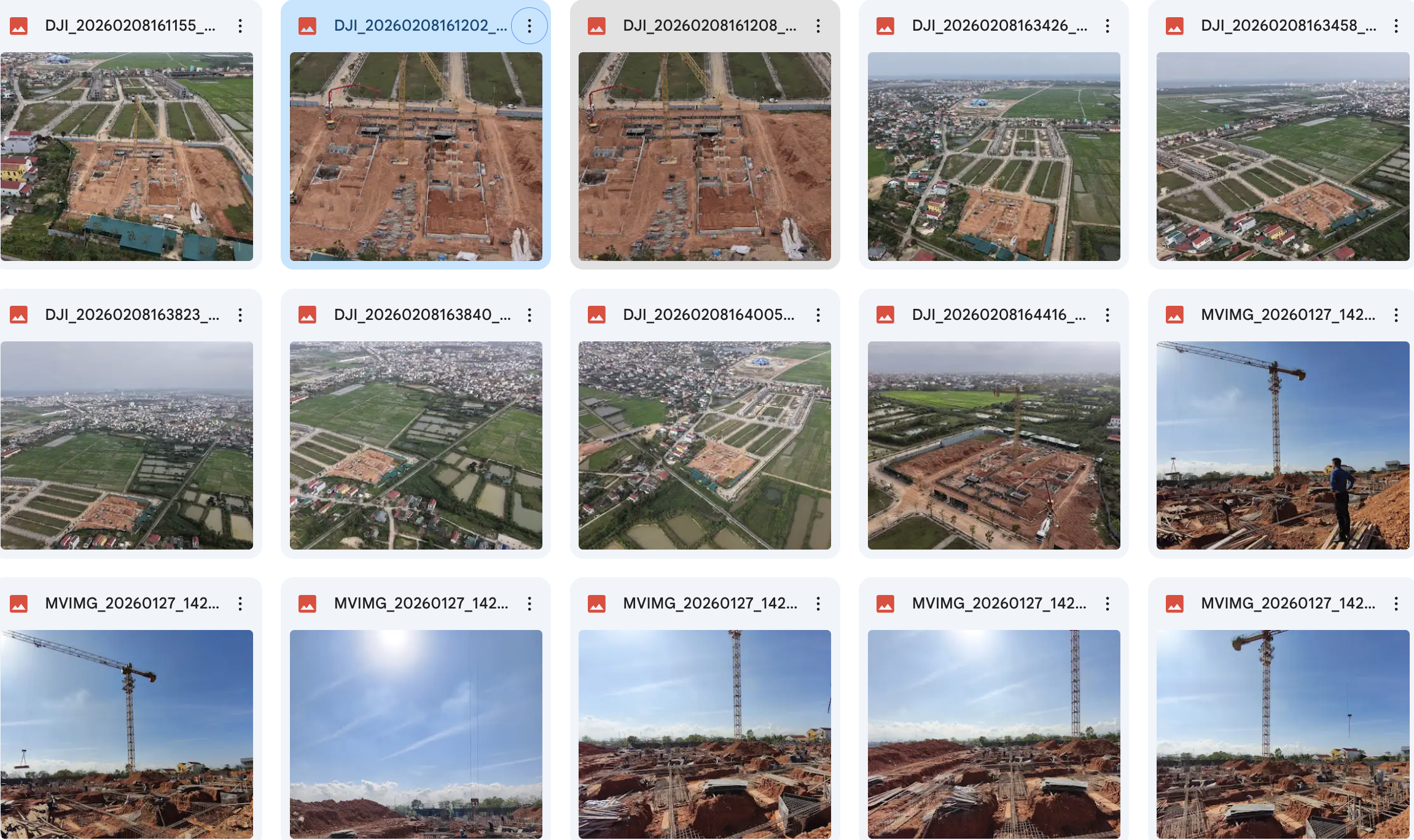Open more options for DJI_20260208163840 file
This screenshot has height=840, width=1414.
click(x=529, y=315)
